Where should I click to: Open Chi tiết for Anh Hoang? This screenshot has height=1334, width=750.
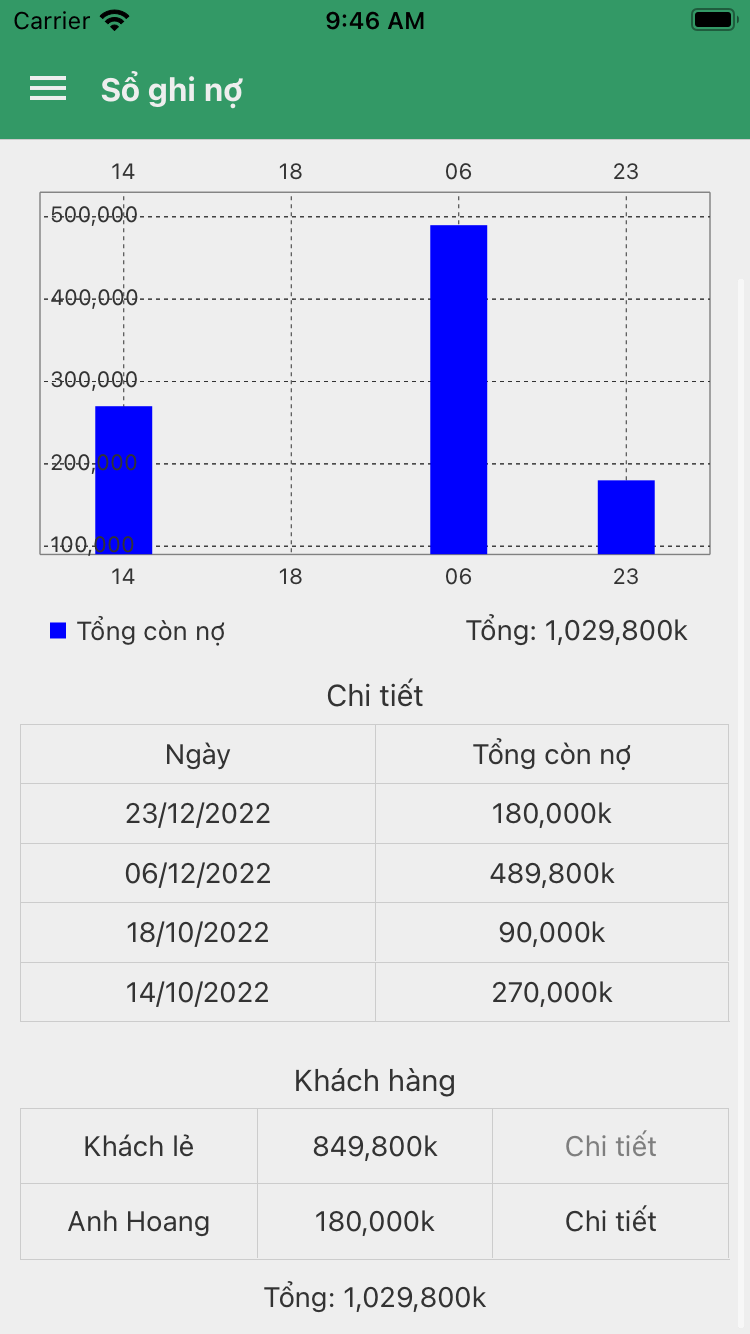point(610,1221)
